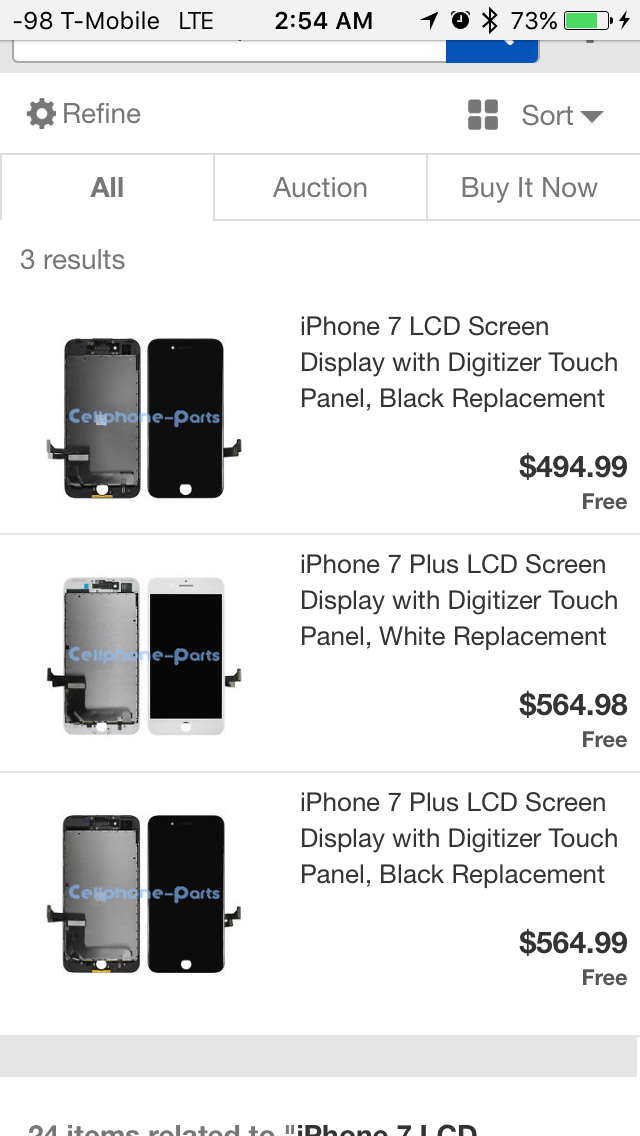640x1136 pixels.
Task: Tap the blue search button
Action: click(492, 51)
